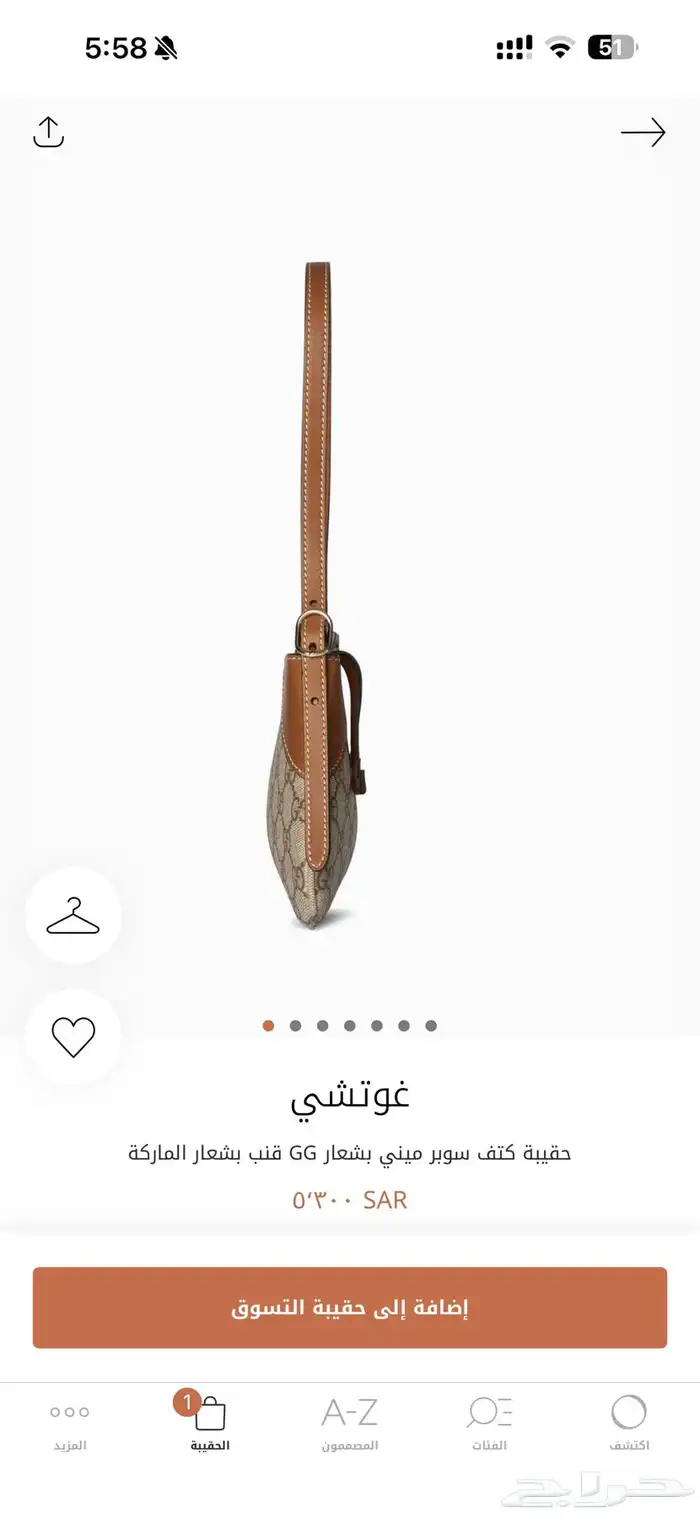Open the الحقيبة shopping bag tab
700x1518 pixels.
click(x=210, y=1423)
